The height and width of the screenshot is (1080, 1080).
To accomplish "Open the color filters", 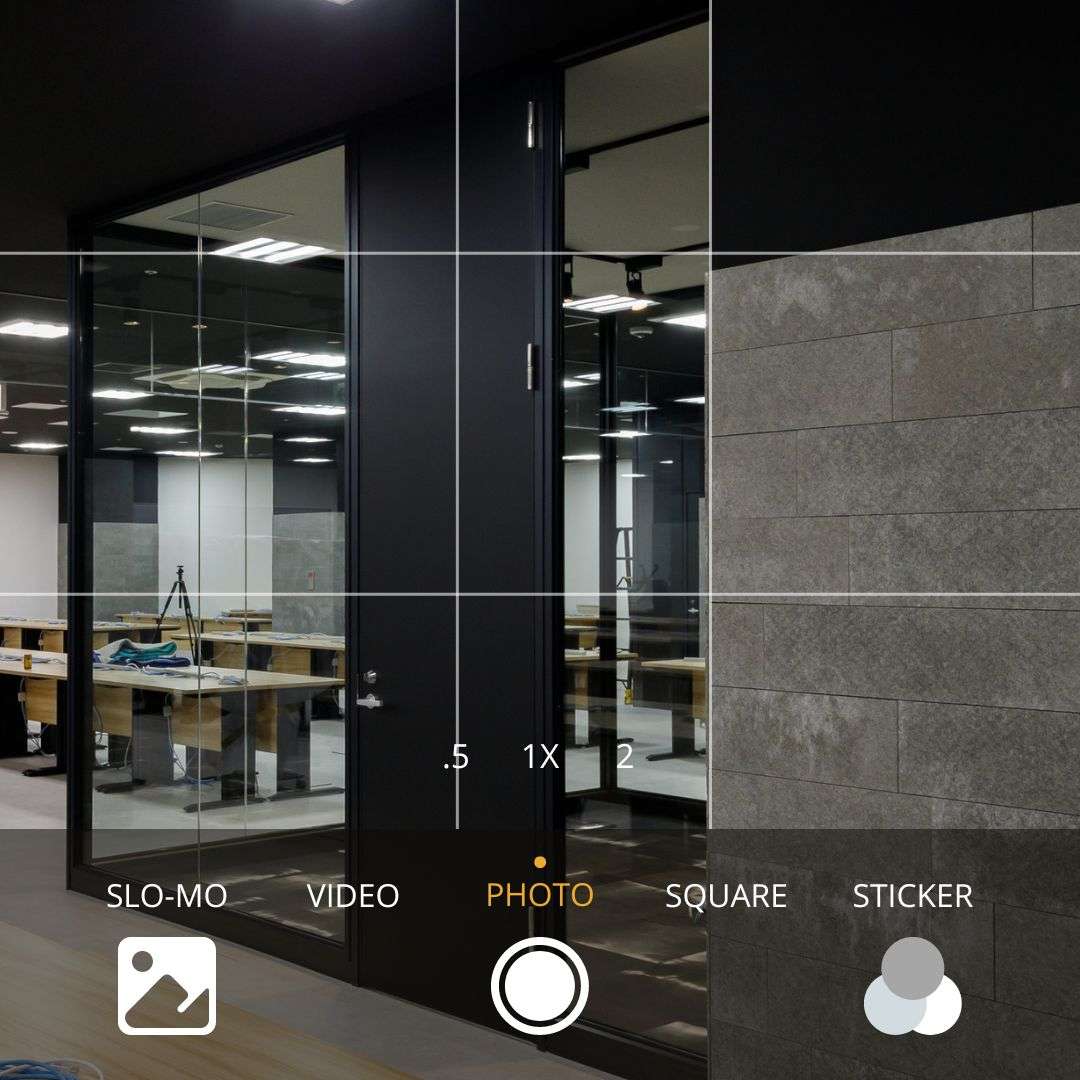I will click(x=912, y=986).
